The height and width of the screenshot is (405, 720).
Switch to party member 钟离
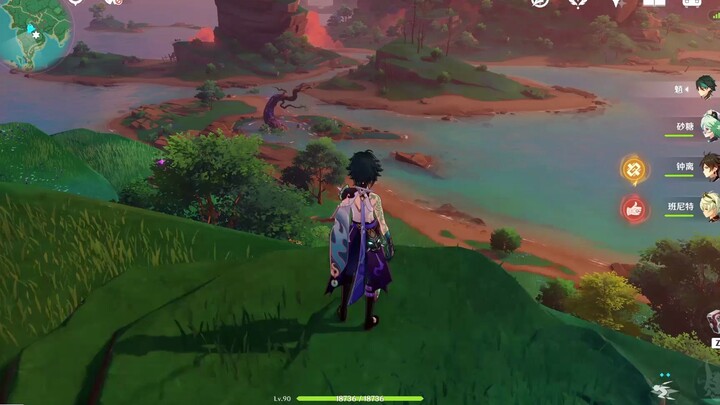(708, 166)
